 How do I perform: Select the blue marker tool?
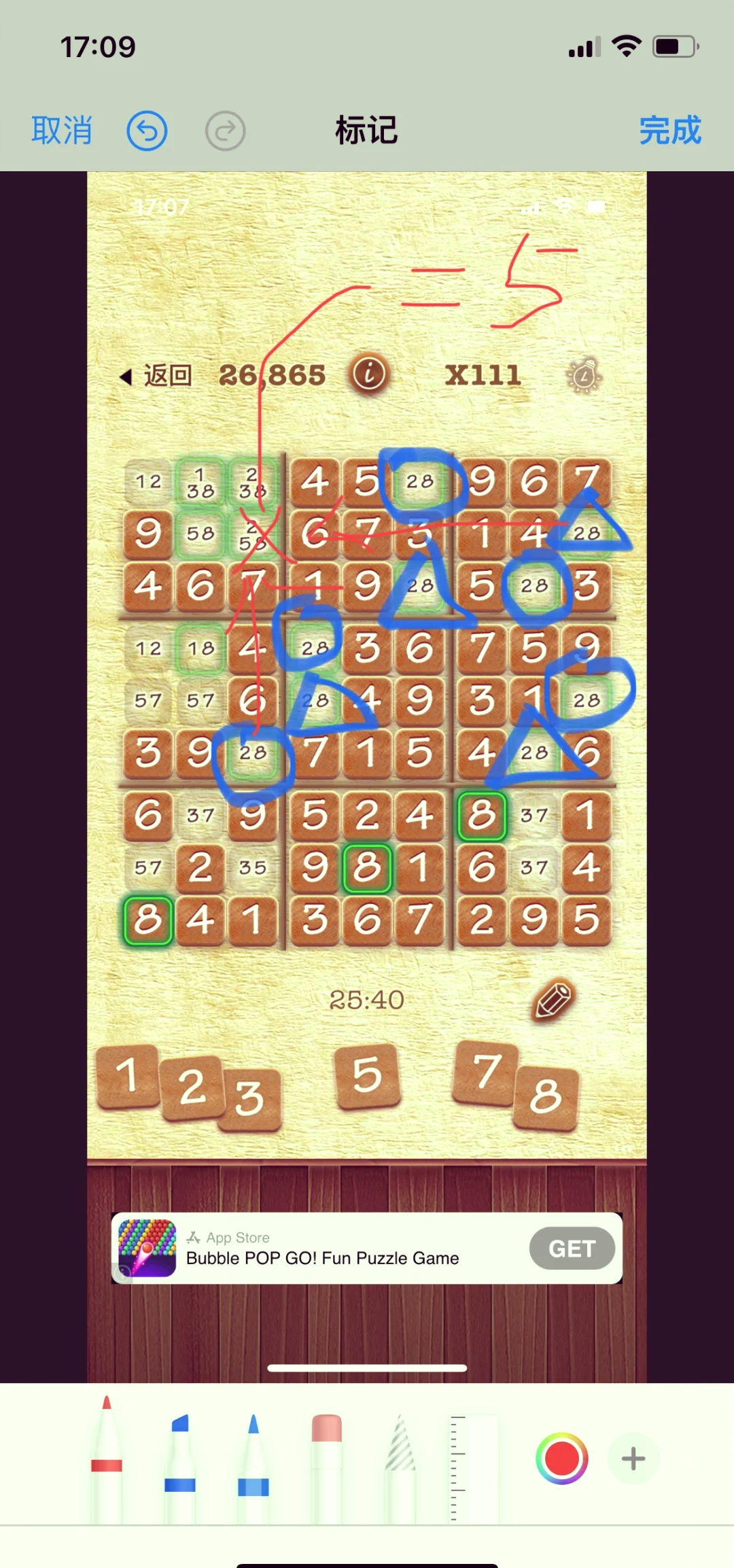click(x=180, y=1461)
